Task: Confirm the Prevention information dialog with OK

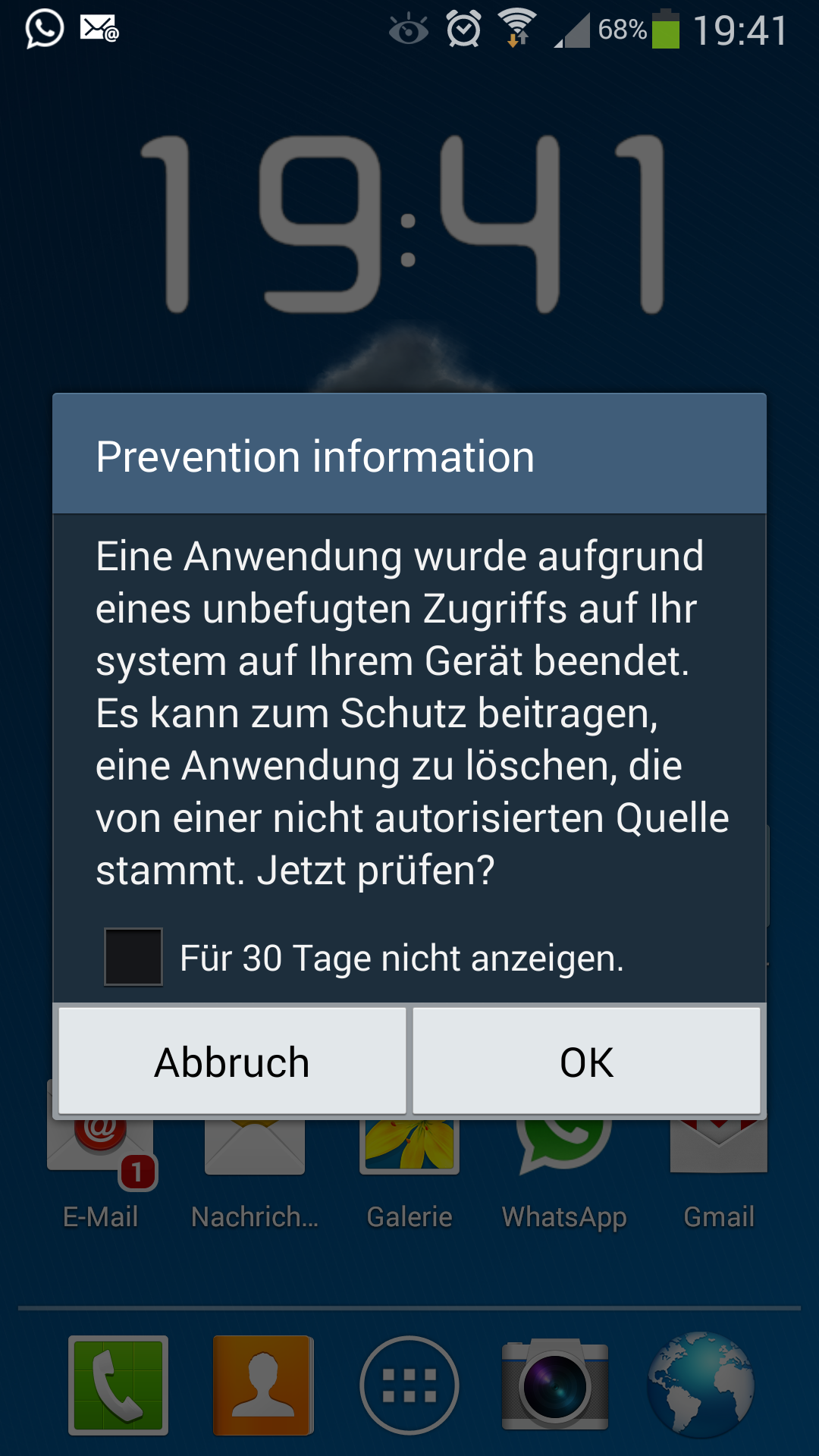Action: [586, 1062]
